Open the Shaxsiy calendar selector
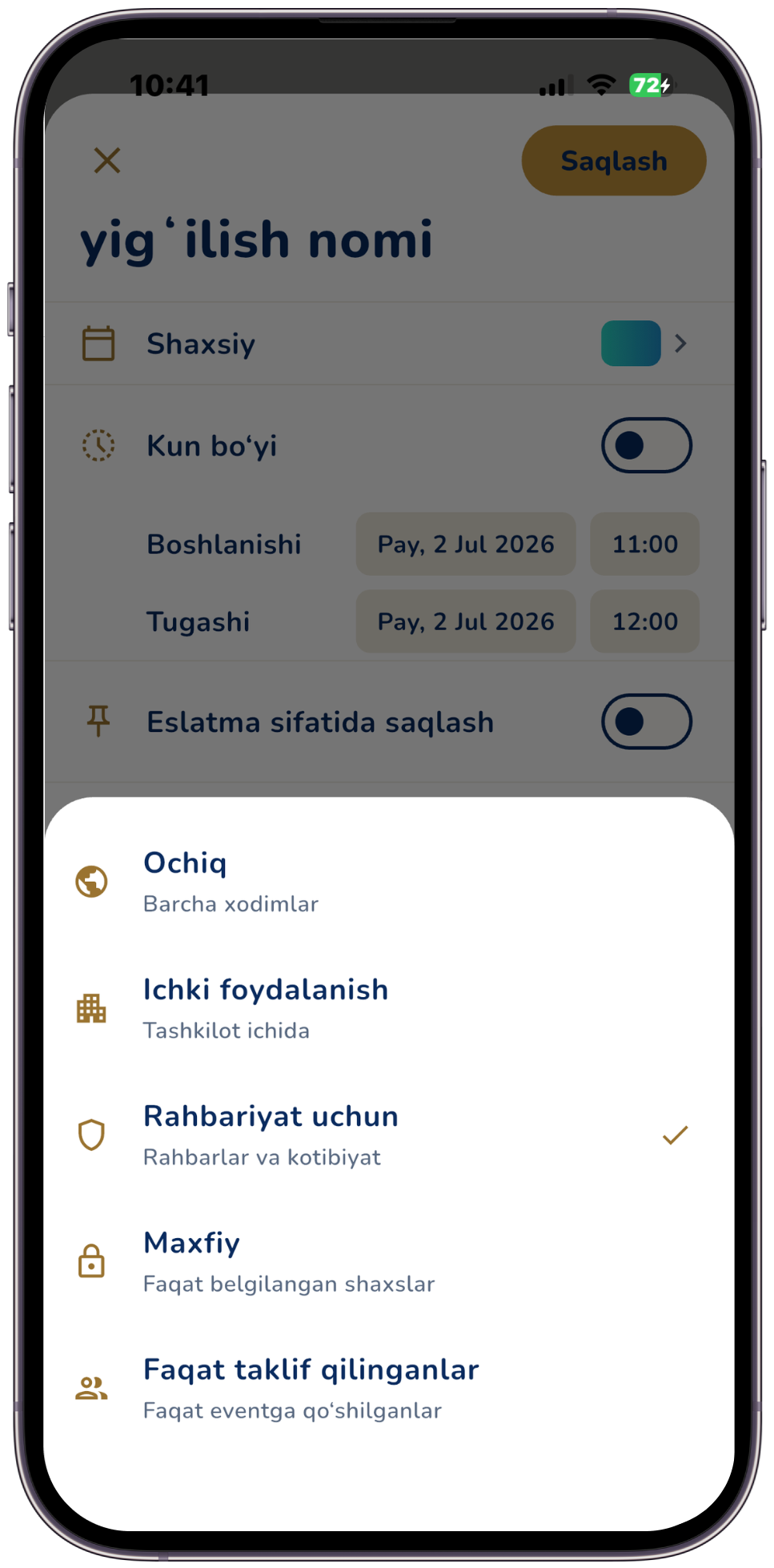 (389, 344)
